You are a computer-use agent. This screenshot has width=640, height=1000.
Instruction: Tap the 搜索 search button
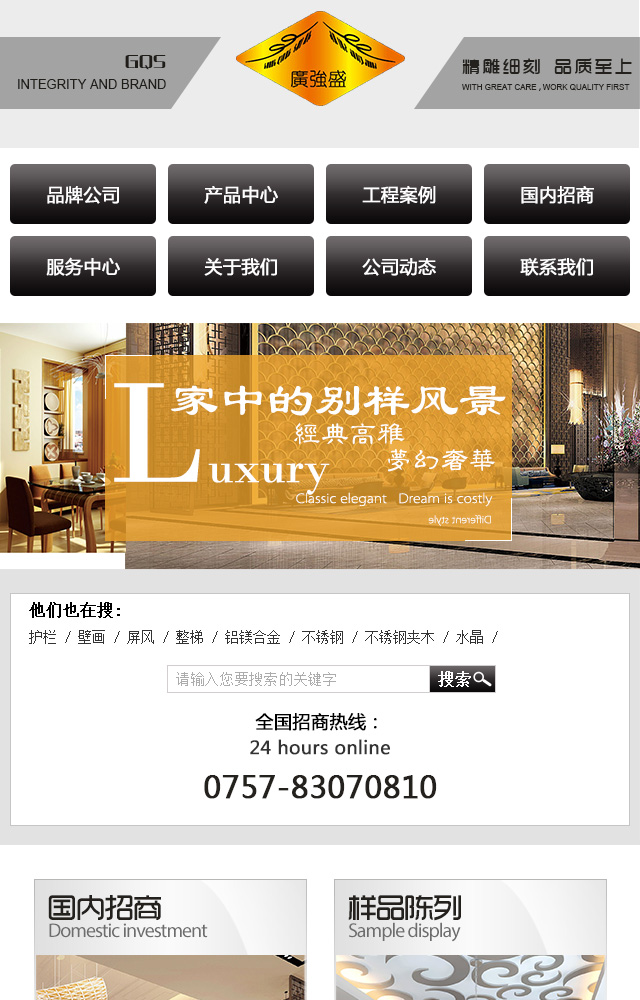click(462, 679)
